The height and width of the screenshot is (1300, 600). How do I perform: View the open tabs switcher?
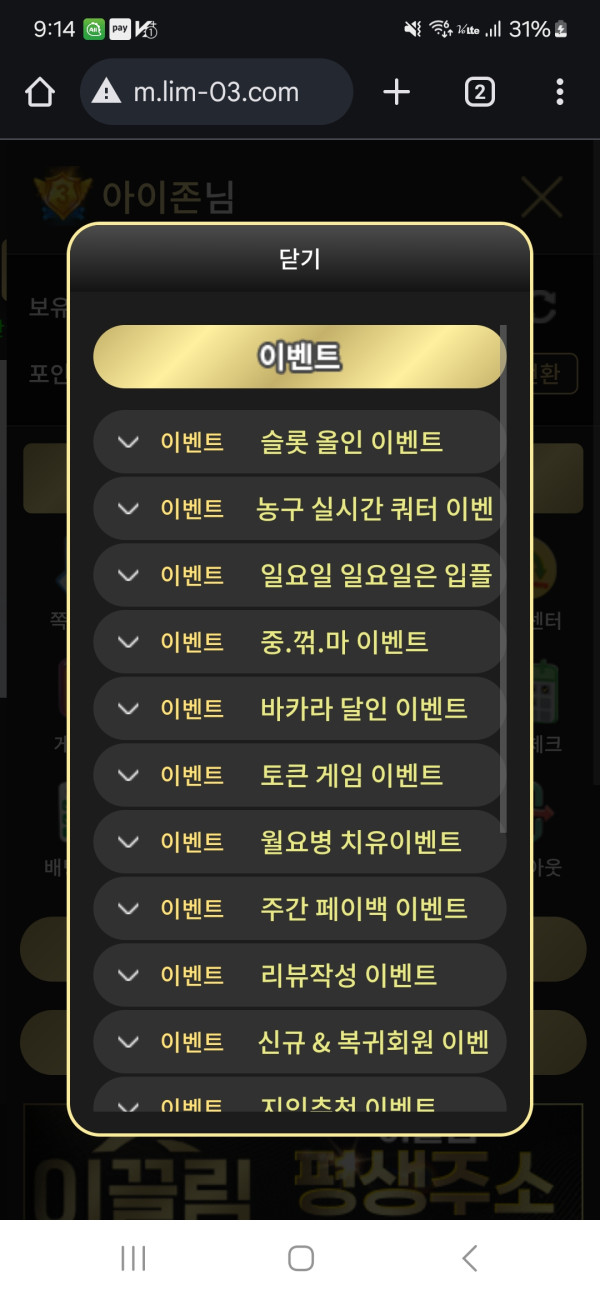click(479, 93)
